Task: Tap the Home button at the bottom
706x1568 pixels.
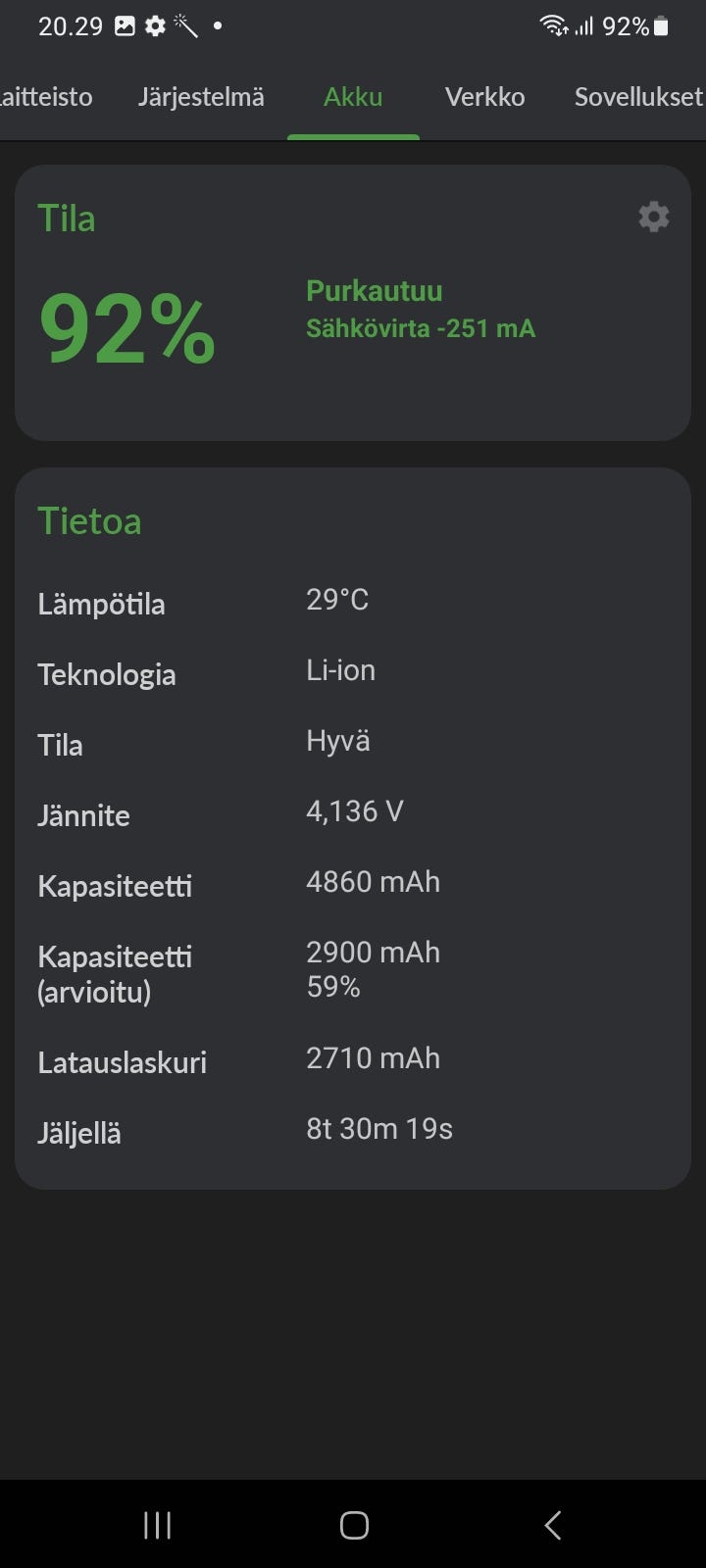Action: [x=353, y=1525]
